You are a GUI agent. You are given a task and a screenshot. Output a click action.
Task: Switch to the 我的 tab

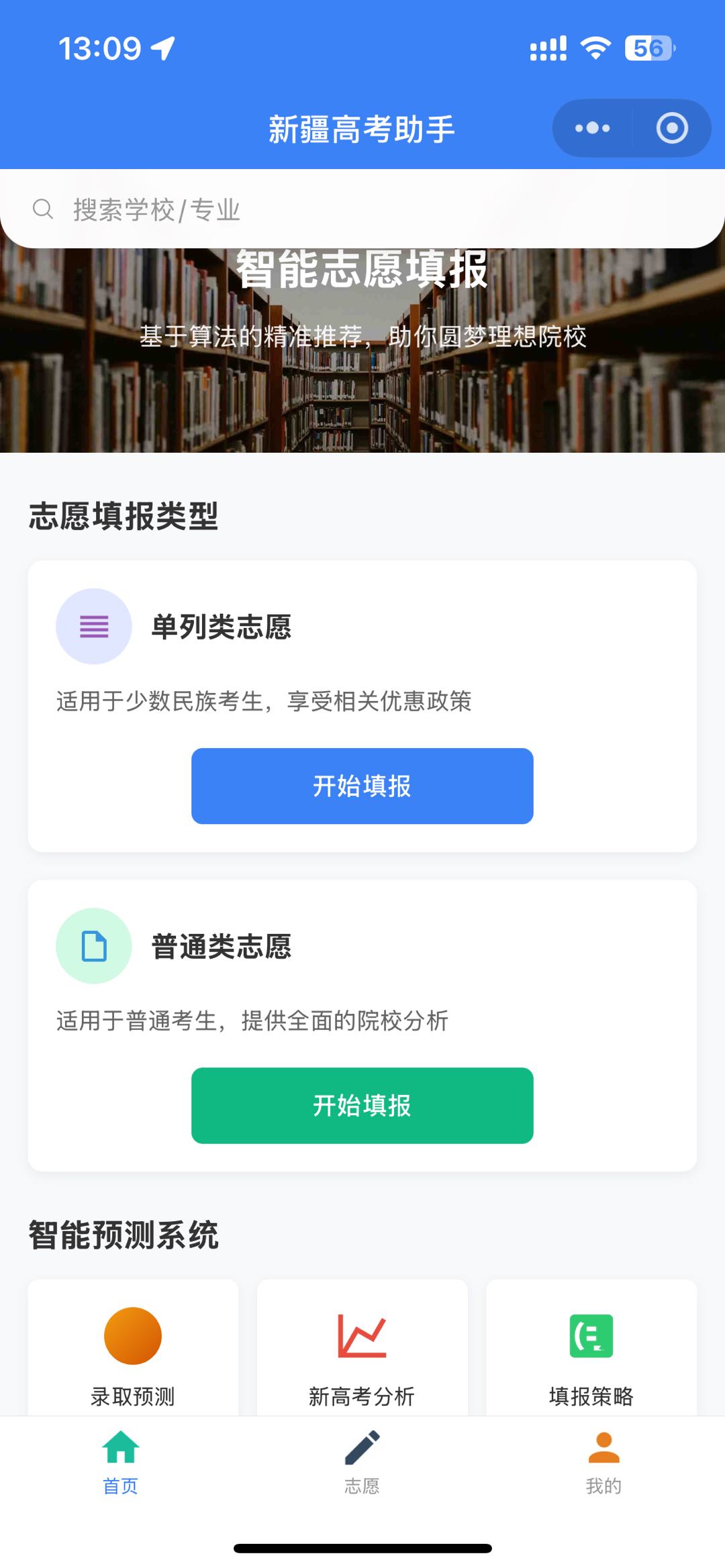click(603, 1463)
